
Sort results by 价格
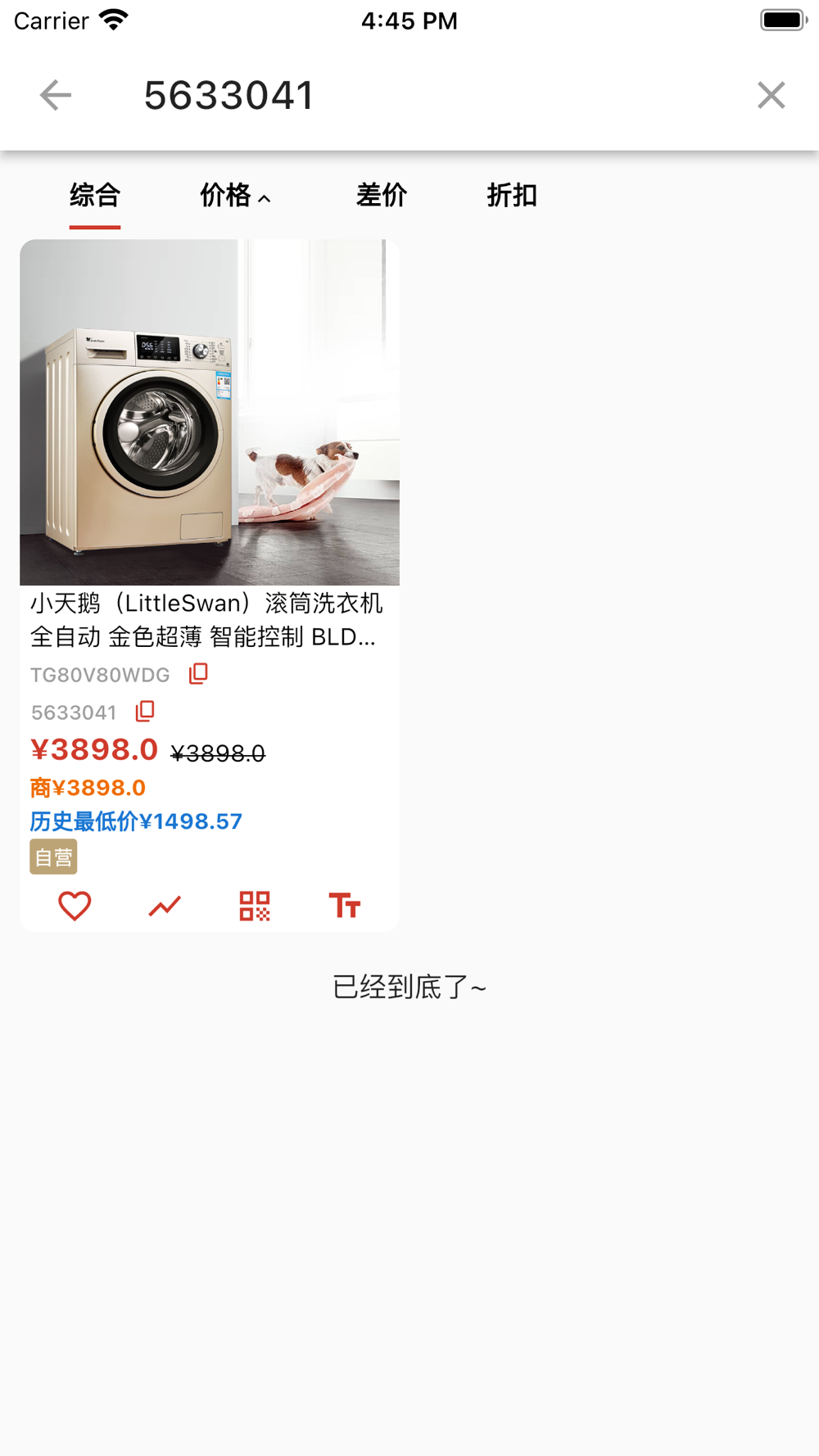tap(234, 196)
